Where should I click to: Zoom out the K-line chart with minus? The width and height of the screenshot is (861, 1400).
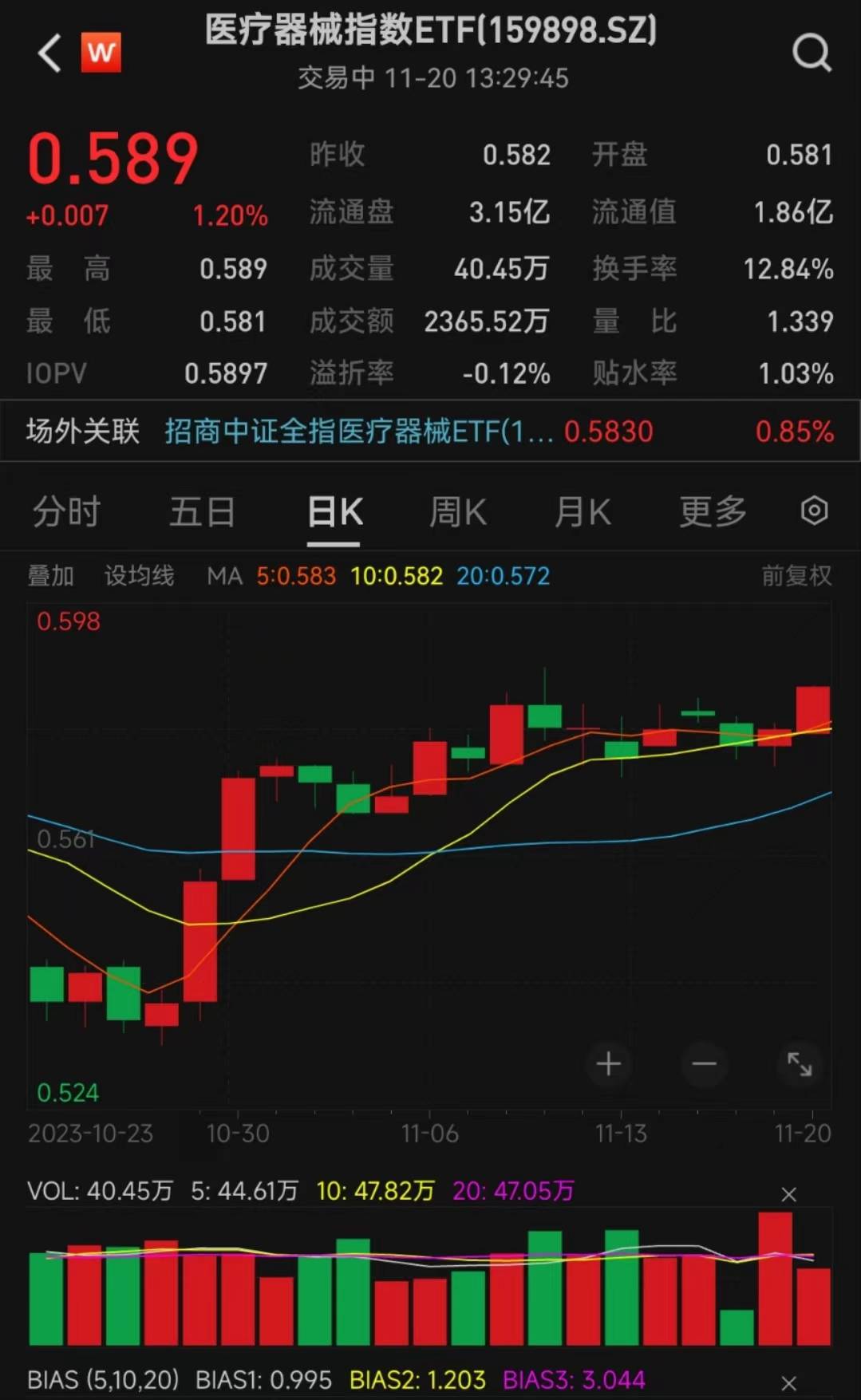704,1063
